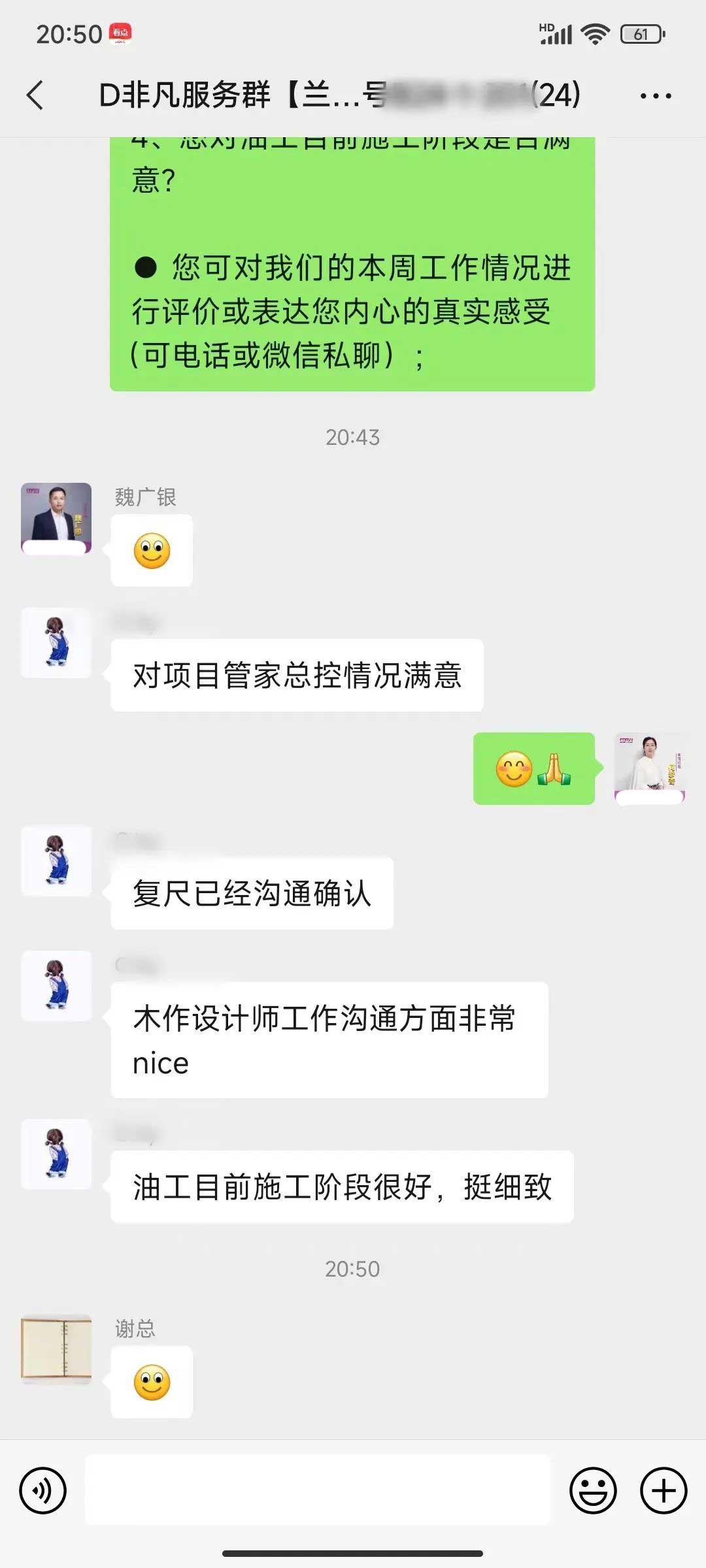Tap the message text field

[x=318, y=1490]
